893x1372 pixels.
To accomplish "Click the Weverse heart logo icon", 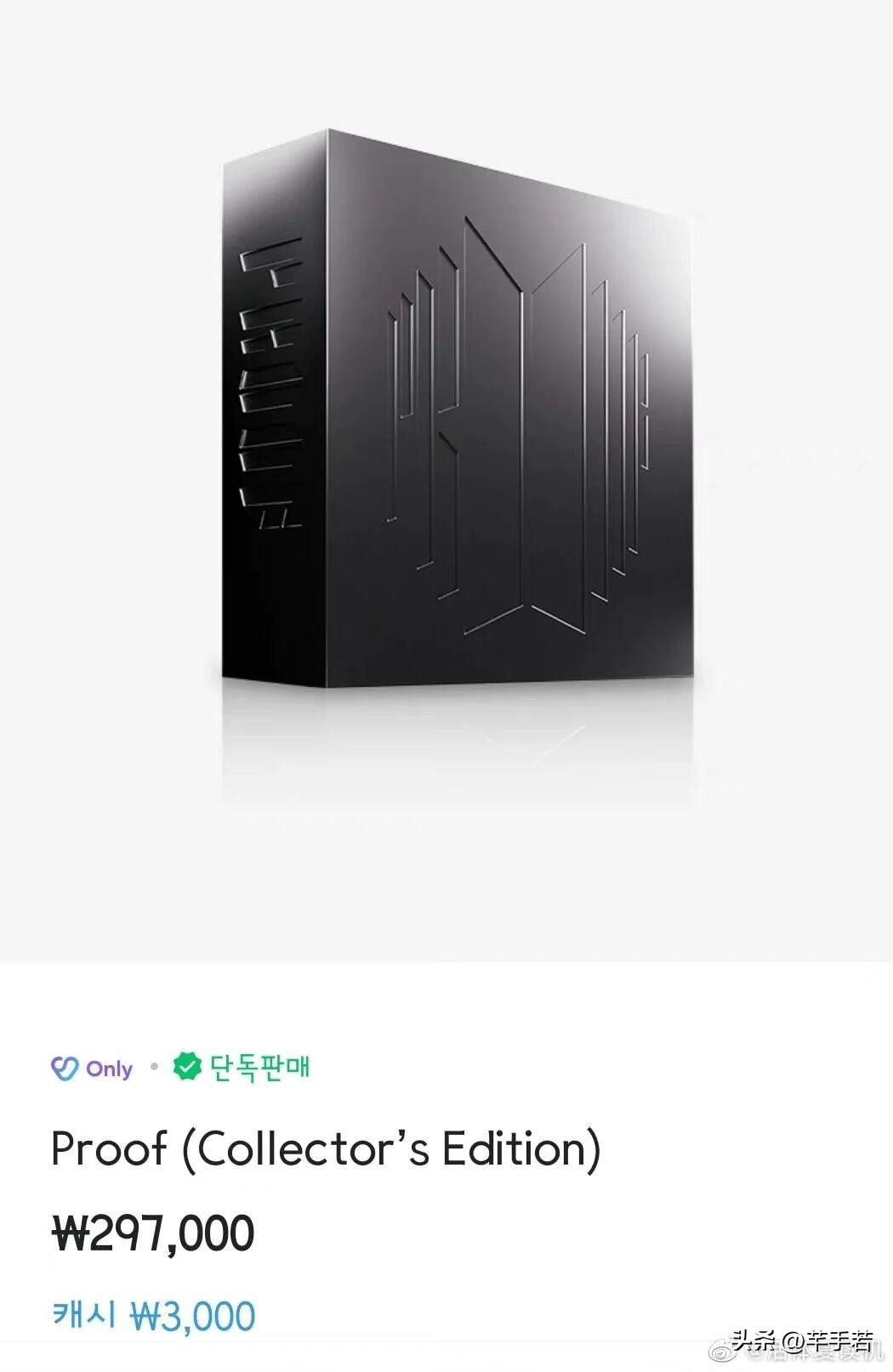I will pos(66,1069).
